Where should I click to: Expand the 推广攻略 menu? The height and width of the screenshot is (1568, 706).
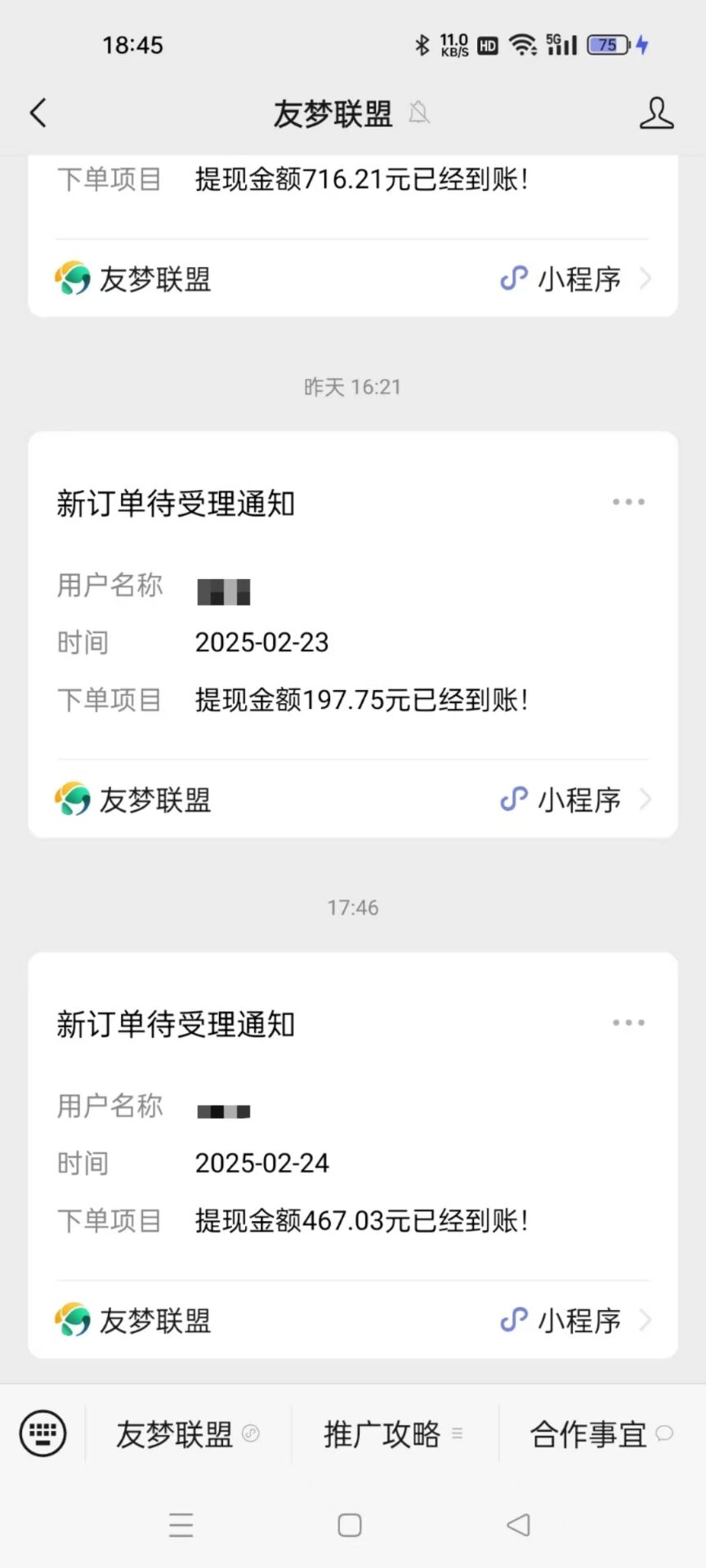pos(395,1434)
